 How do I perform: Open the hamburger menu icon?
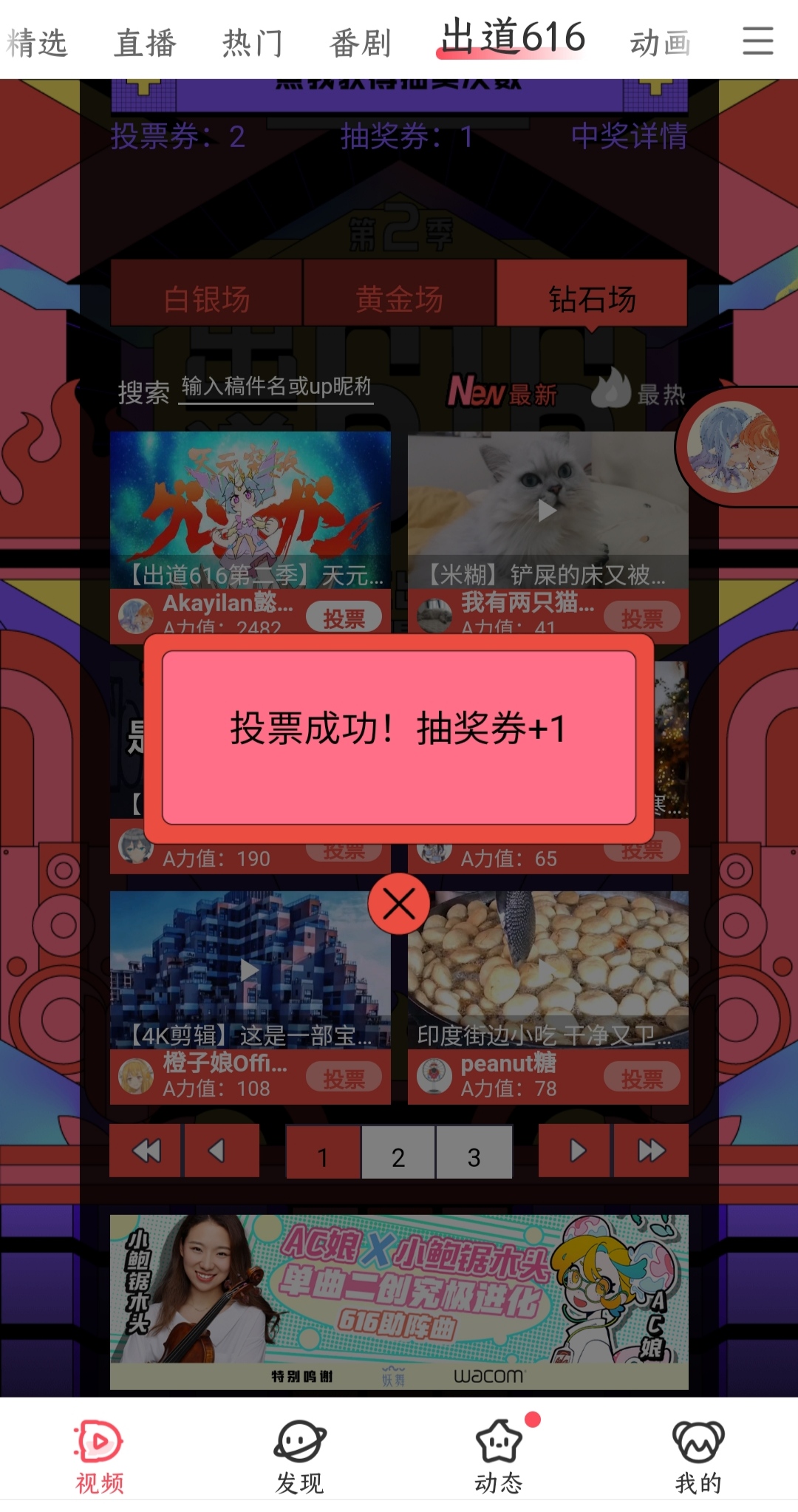pyautogui.click(x=757, y=41)
